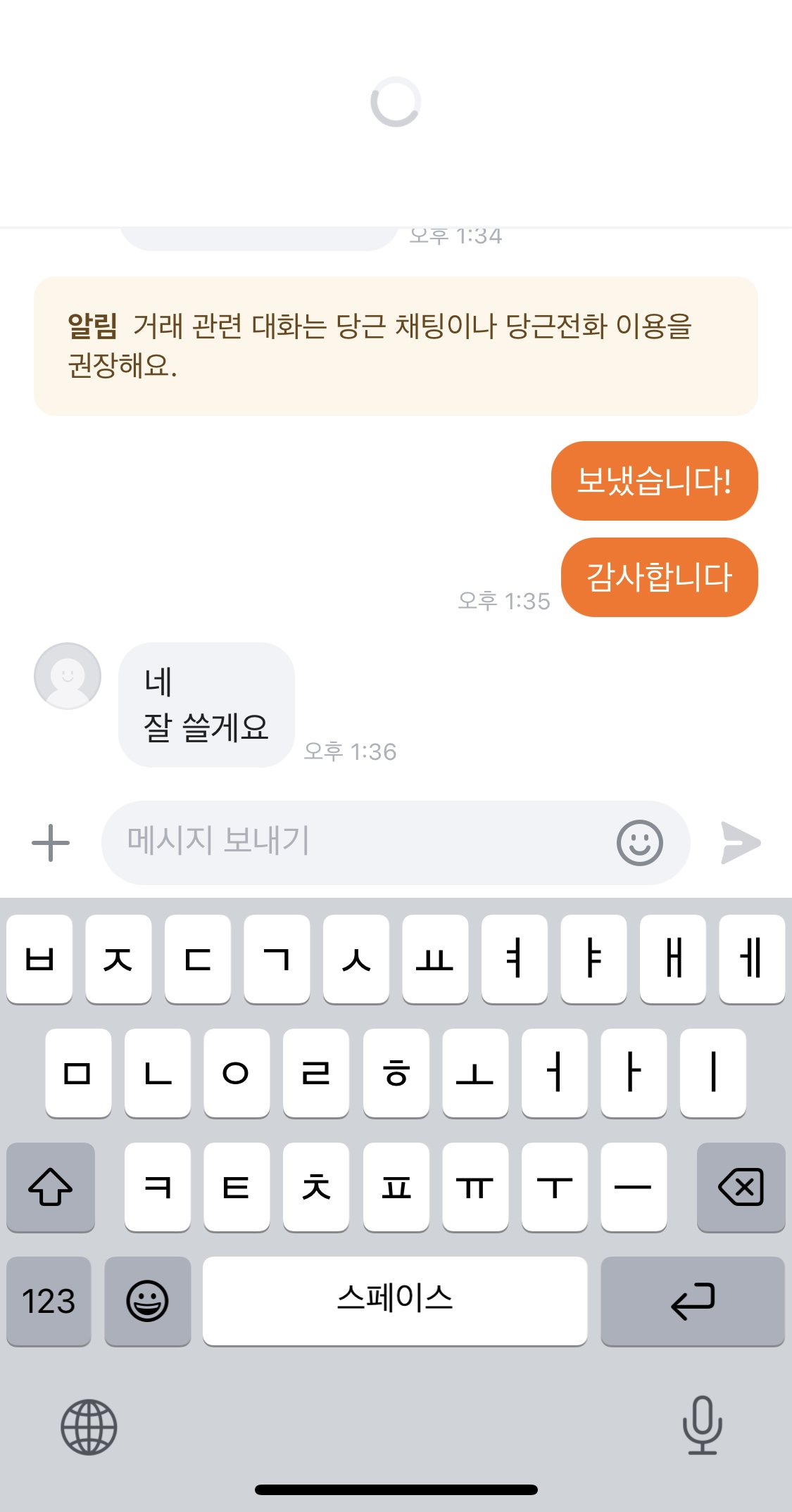Tap the return key
Image resolution: width=792 pixels, height=1512 pixels.
693,1301
